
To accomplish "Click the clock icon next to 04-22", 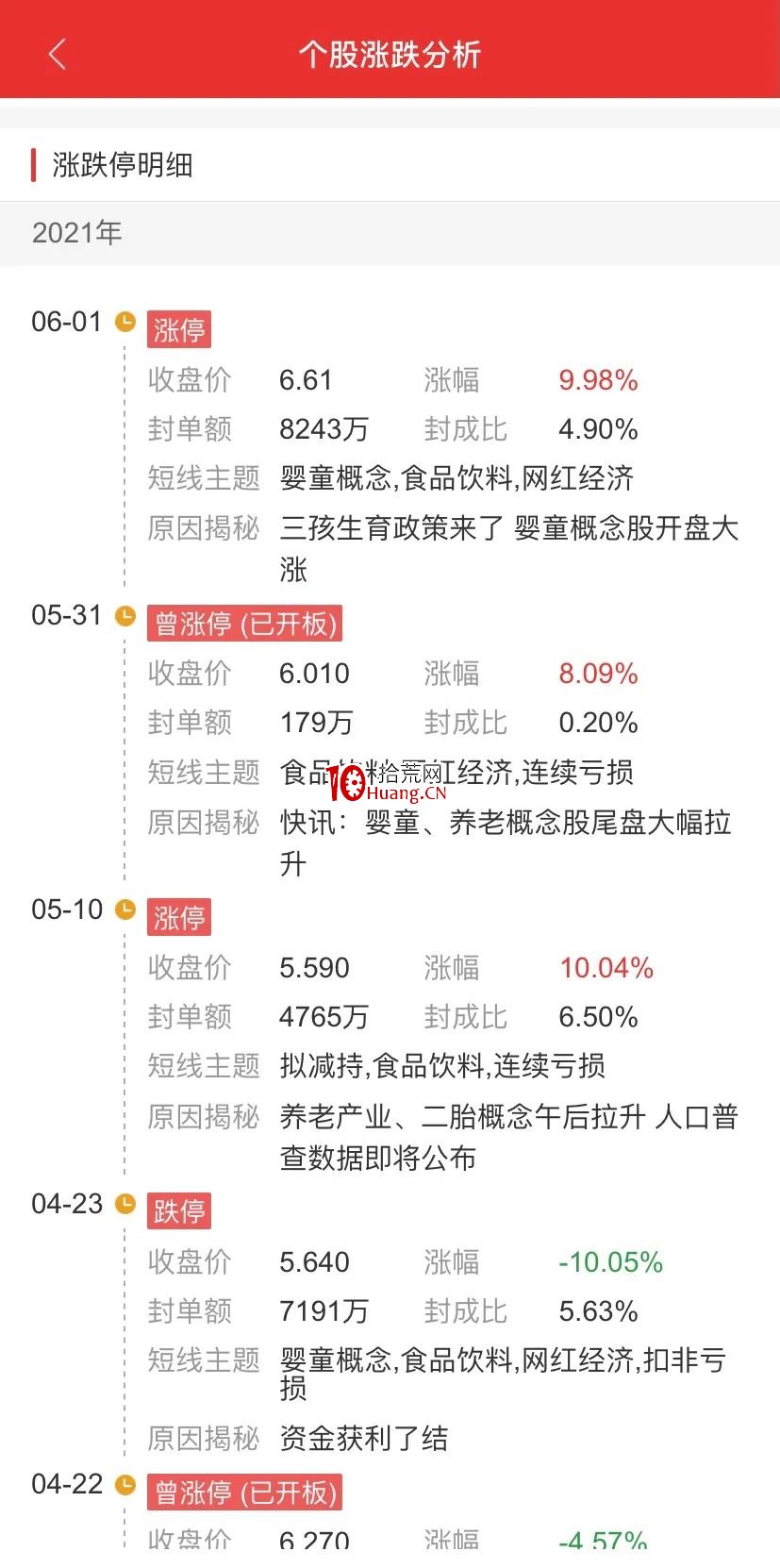I will point(124,1483).
